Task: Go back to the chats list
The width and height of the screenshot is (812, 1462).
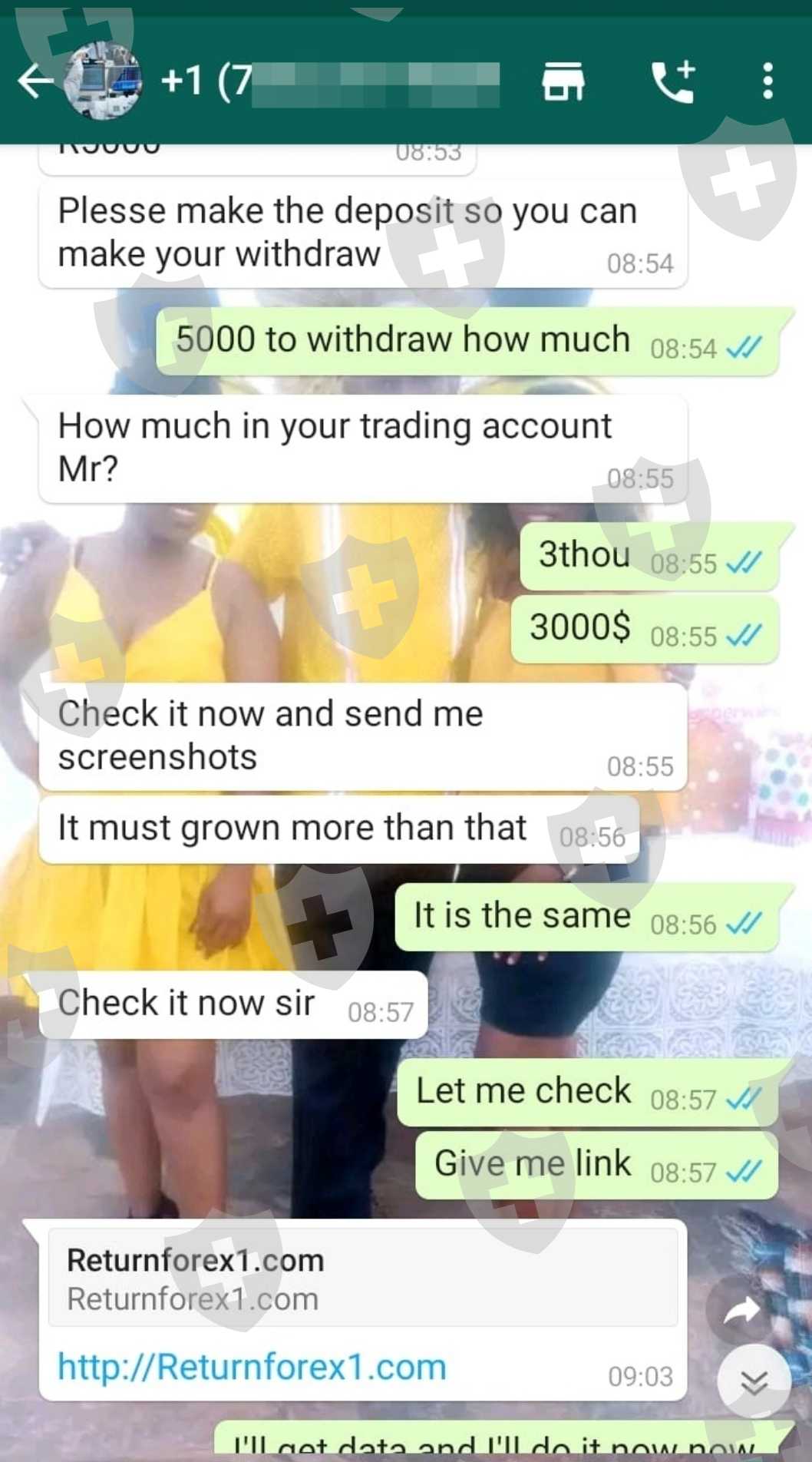Action: pyautogui.click(x=35, y=81)
